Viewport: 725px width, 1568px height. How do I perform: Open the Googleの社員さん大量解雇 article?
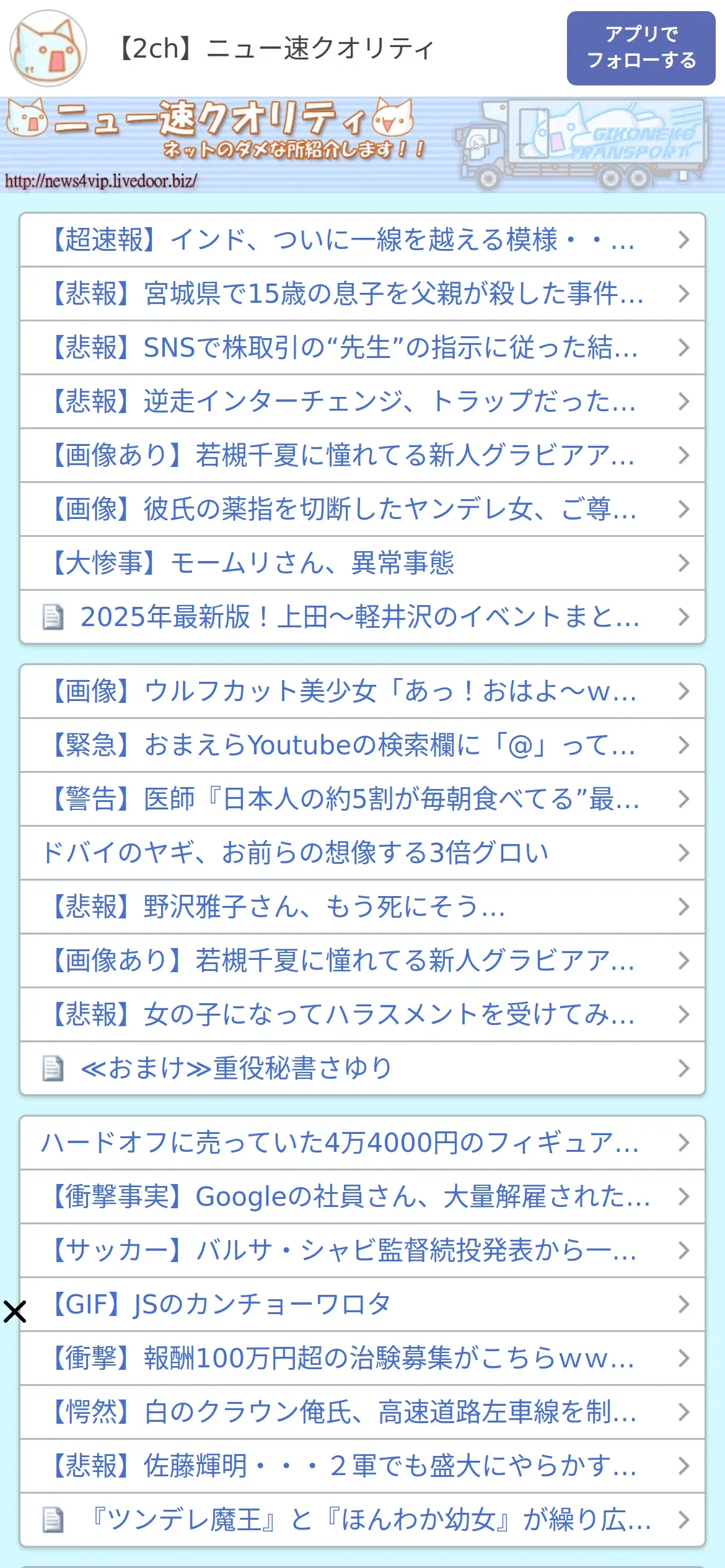[362, 1197]
